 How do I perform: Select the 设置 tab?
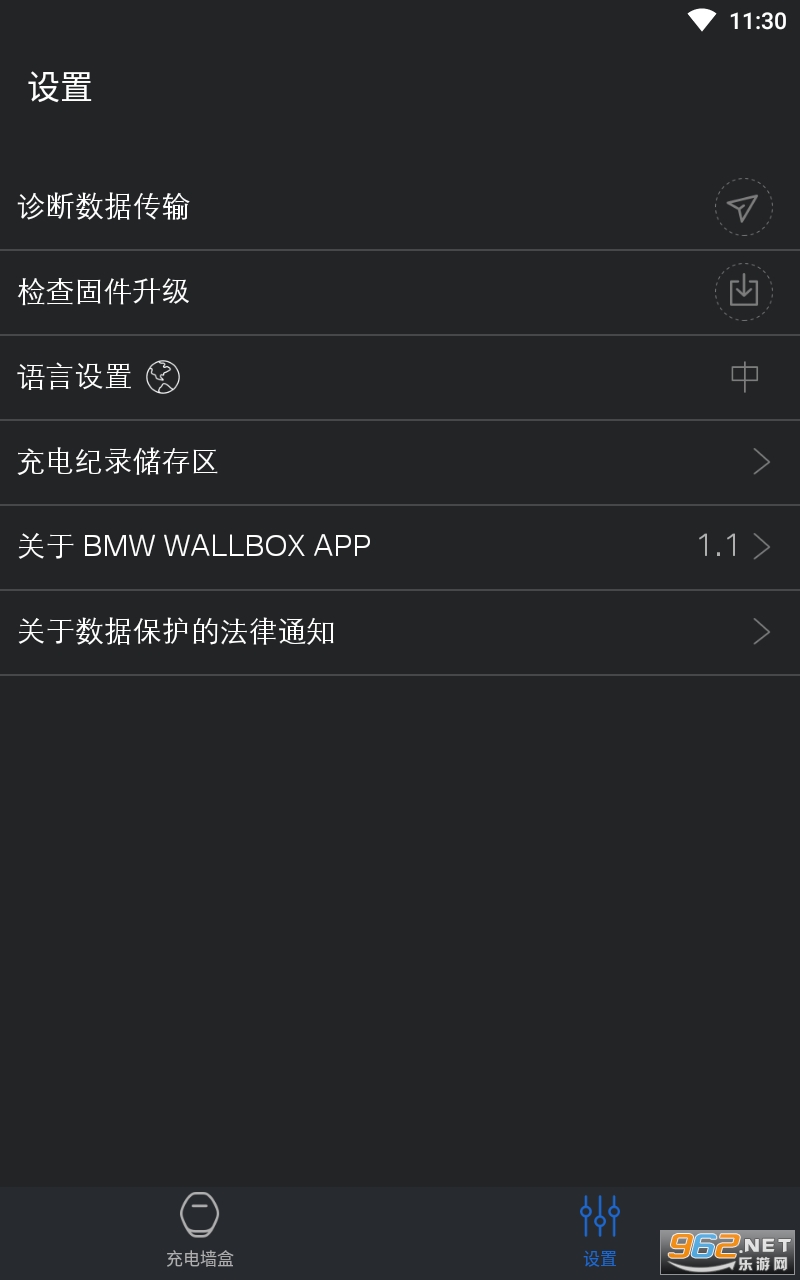pyautogui.click(x=600, y=1230)
